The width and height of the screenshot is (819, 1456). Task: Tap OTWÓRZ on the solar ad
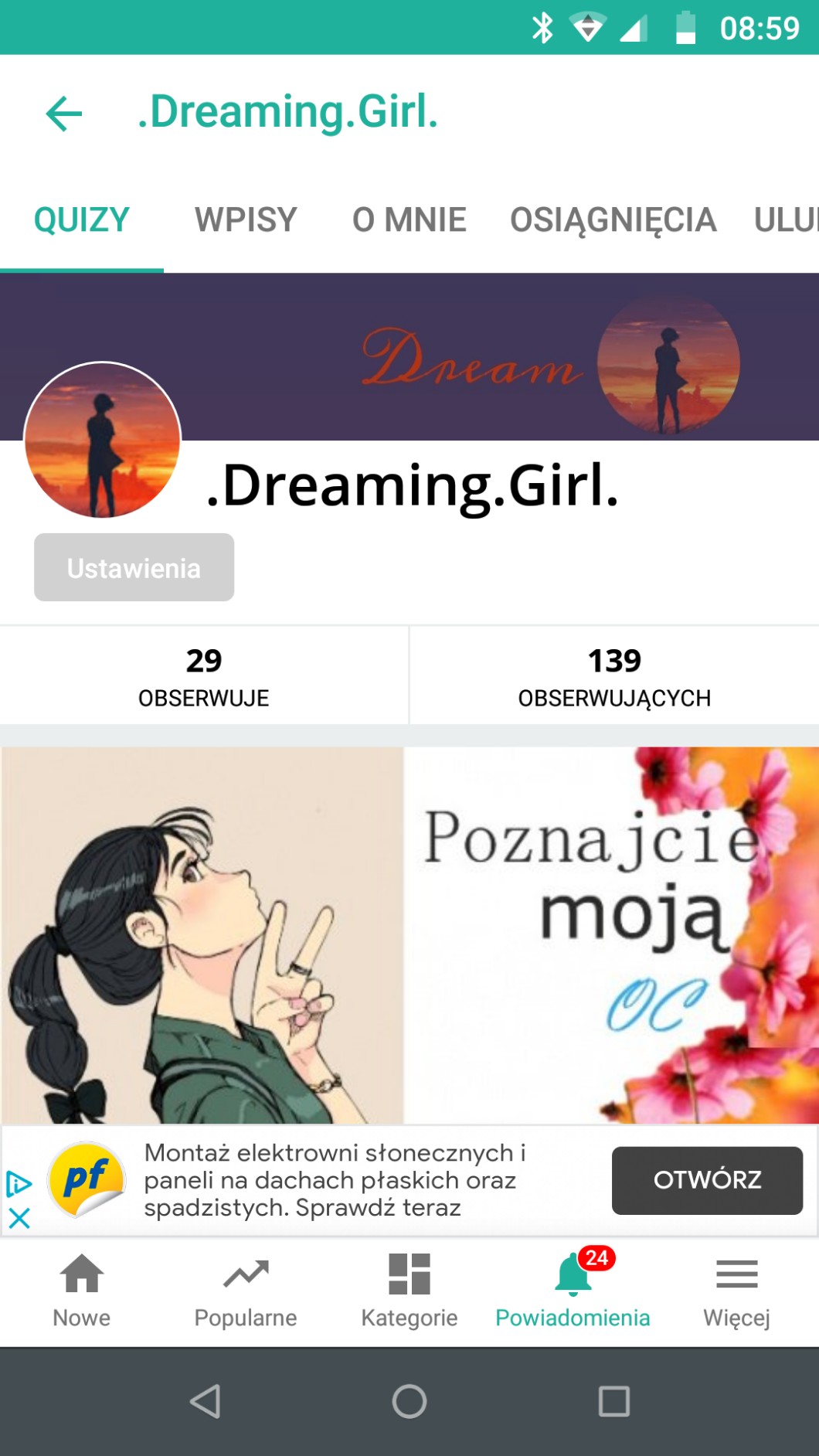tap(707, 1180)
